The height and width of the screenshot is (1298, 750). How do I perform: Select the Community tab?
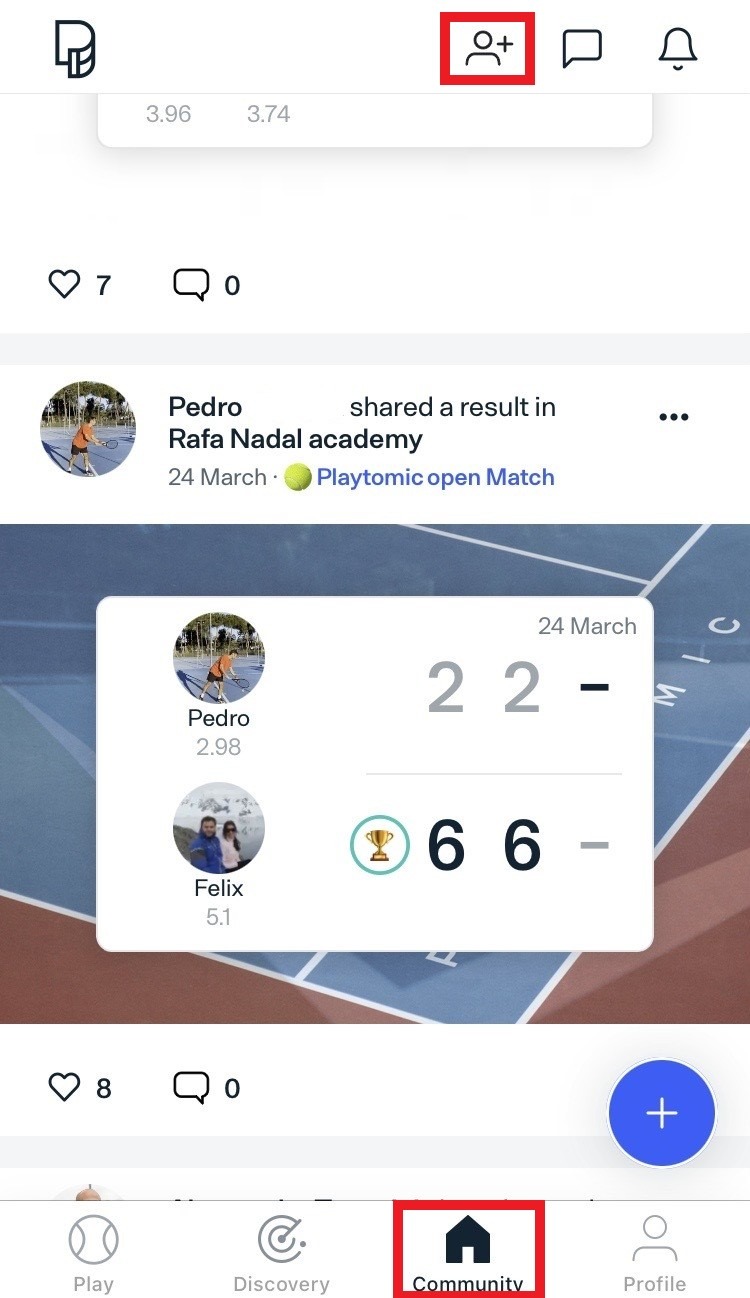click(468, 1253)
